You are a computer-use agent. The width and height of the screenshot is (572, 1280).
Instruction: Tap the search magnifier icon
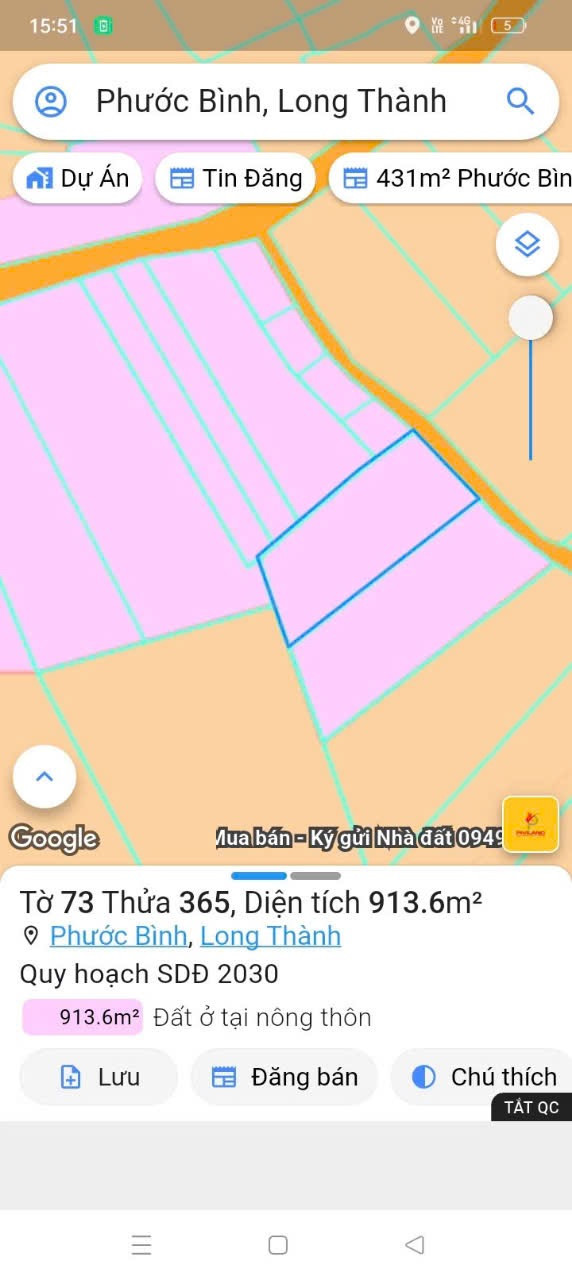pyautogui.click(x=520, y=101)
